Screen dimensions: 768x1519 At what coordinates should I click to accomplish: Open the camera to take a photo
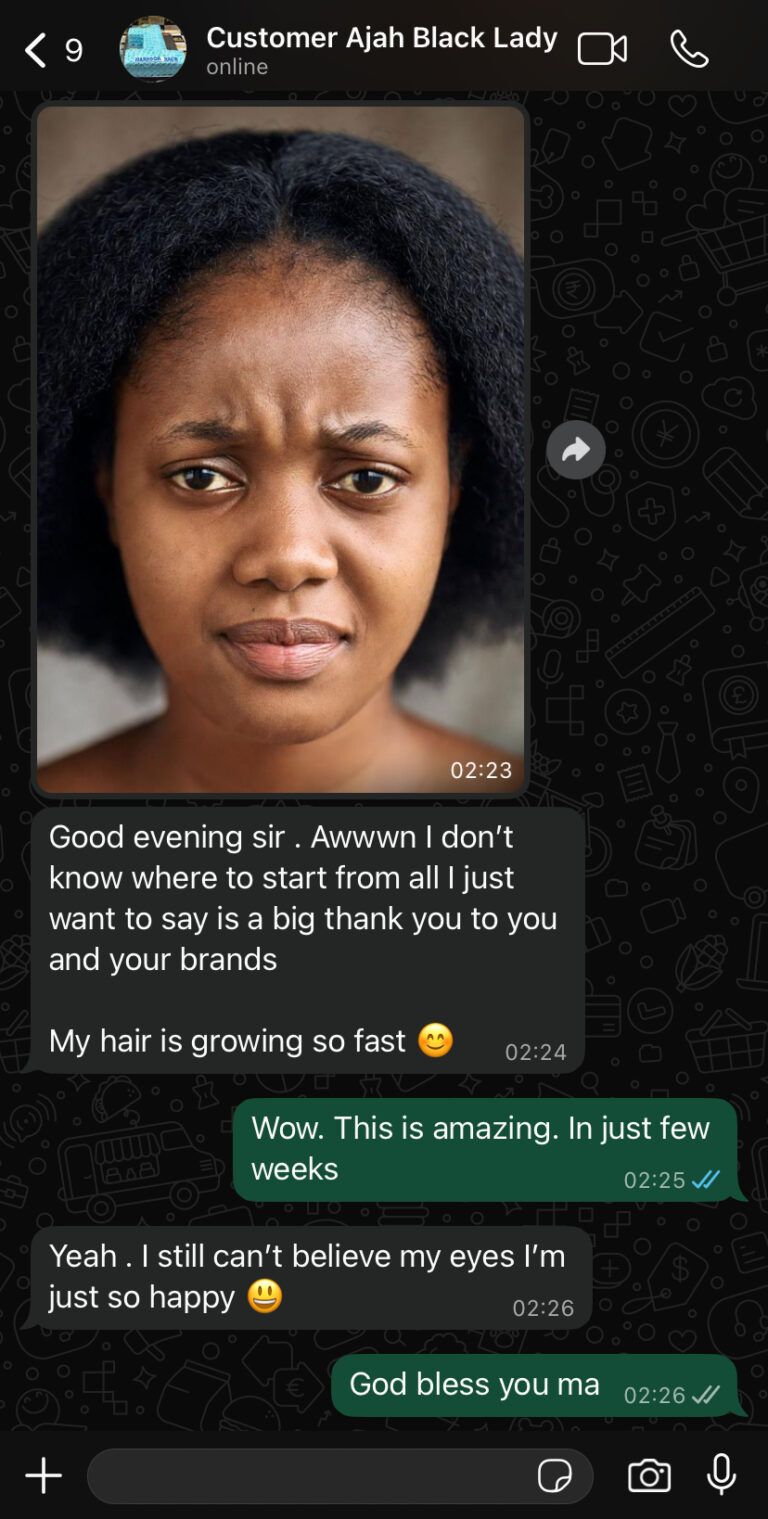649,1475
